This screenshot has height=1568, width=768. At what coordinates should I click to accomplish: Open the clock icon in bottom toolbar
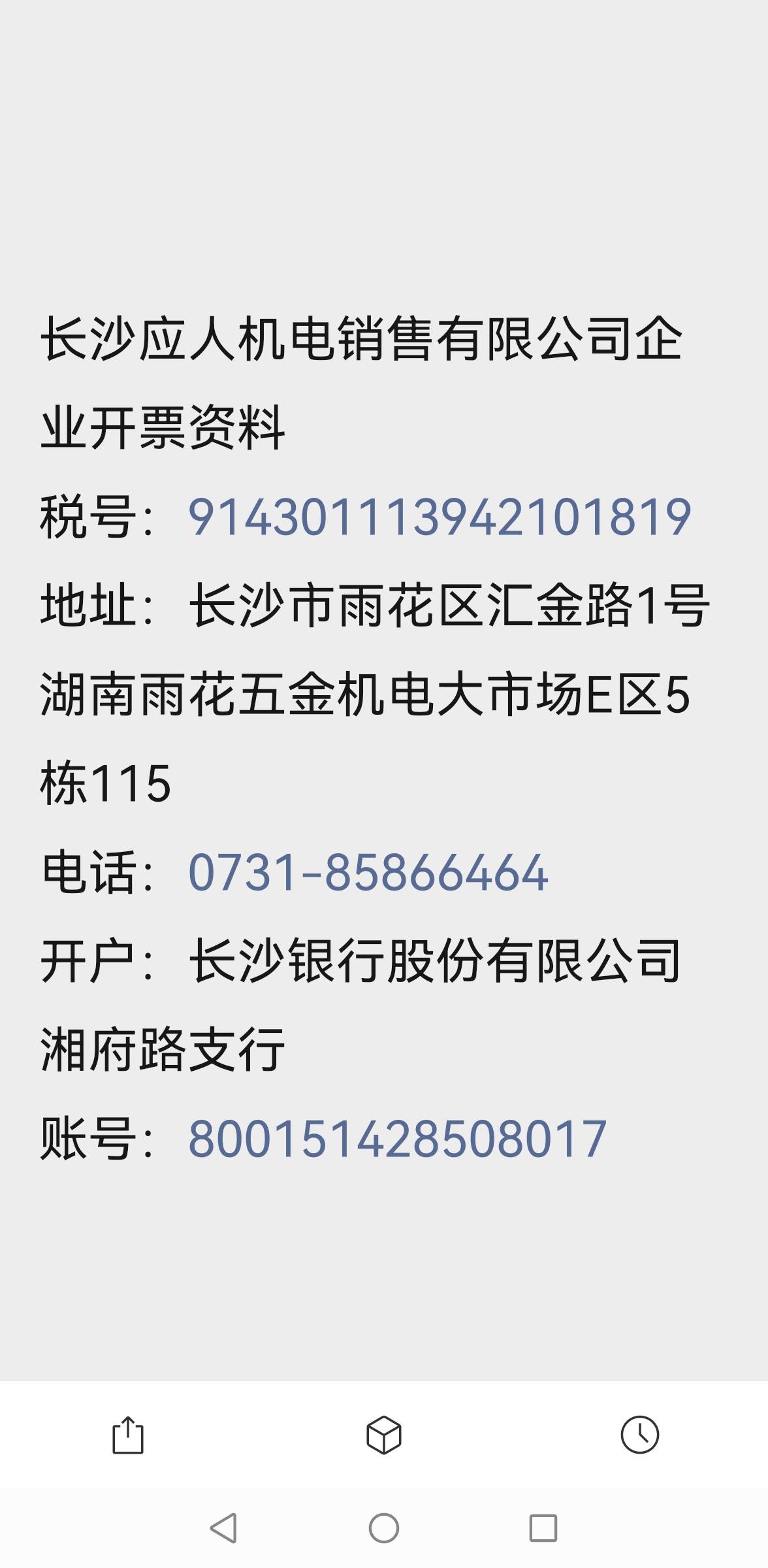639,1435
